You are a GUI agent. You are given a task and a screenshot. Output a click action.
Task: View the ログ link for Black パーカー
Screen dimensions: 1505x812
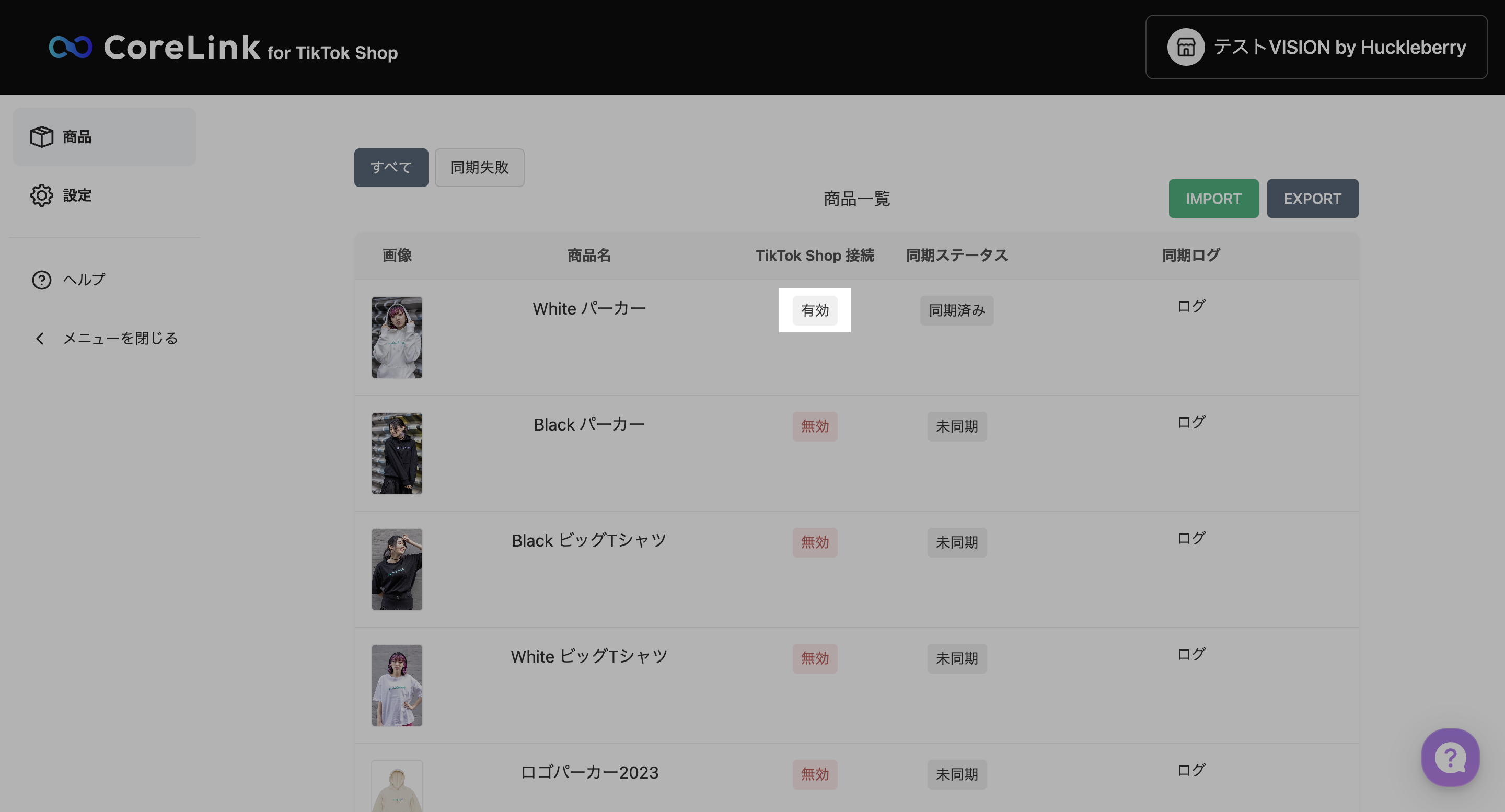pyautogui.click(x=1191, y=422)
